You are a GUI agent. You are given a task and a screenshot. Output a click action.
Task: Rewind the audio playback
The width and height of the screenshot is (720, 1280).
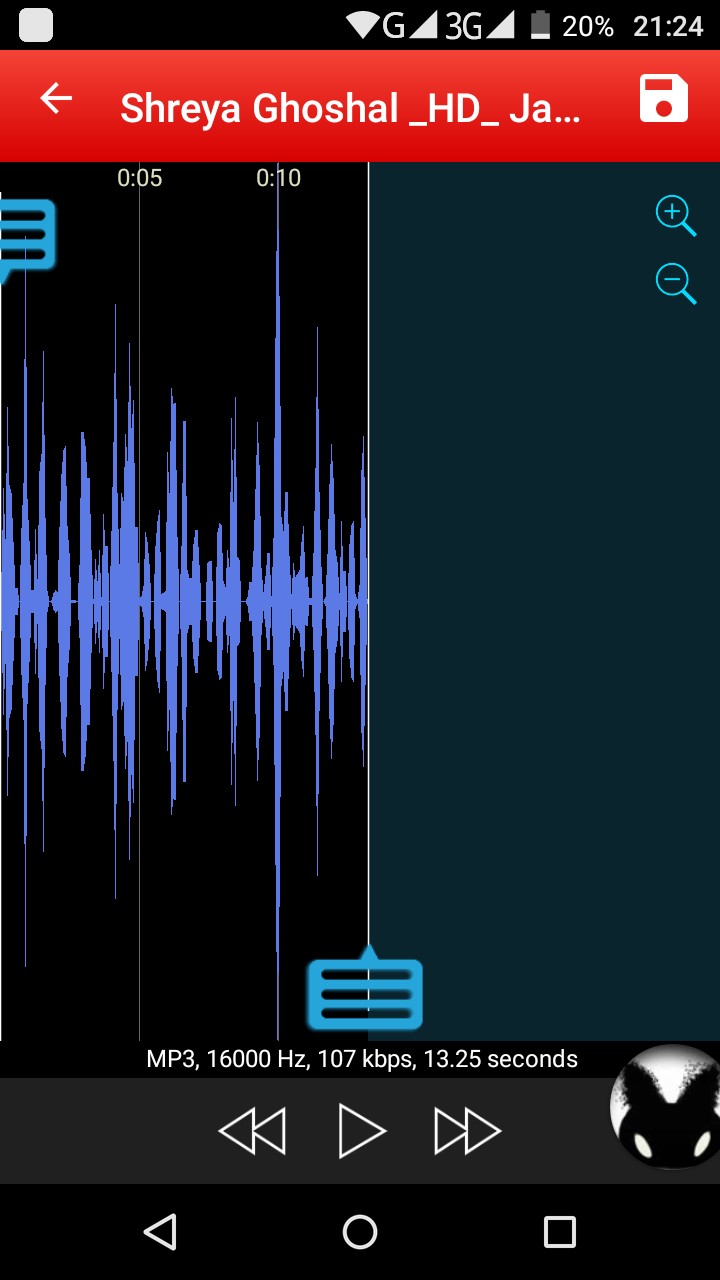252,1131
